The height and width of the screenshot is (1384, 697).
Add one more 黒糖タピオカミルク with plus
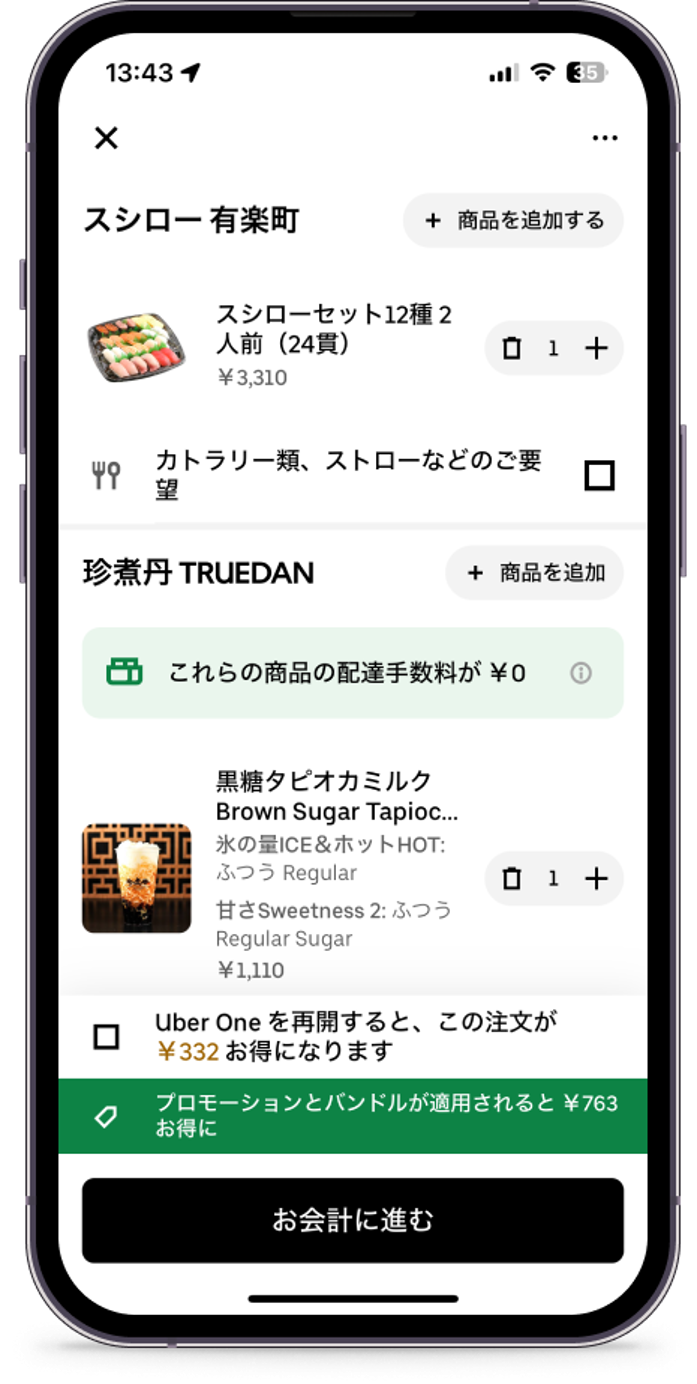pyautogui.click(x=596, y=878)
